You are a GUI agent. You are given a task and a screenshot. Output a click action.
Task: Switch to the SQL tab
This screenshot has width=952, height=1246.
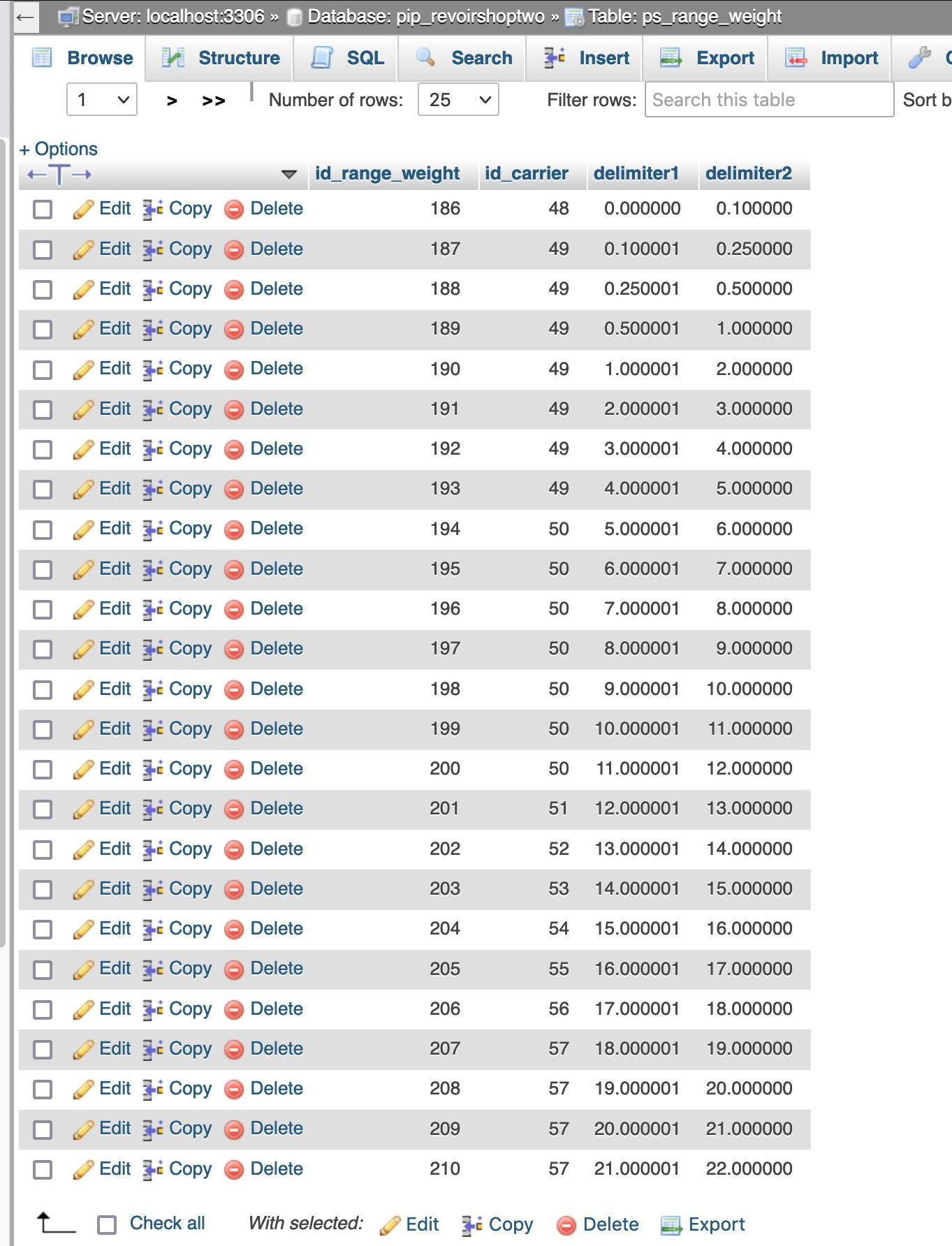348,58
